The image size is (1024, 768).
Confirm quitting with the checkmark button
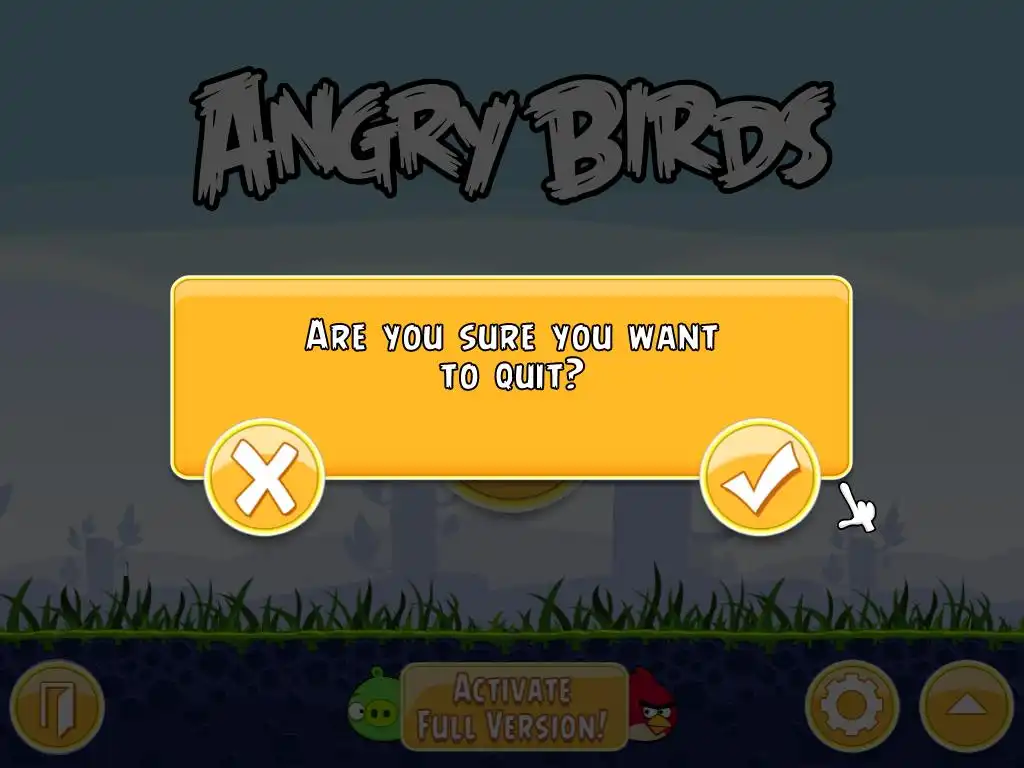point(760,477)
